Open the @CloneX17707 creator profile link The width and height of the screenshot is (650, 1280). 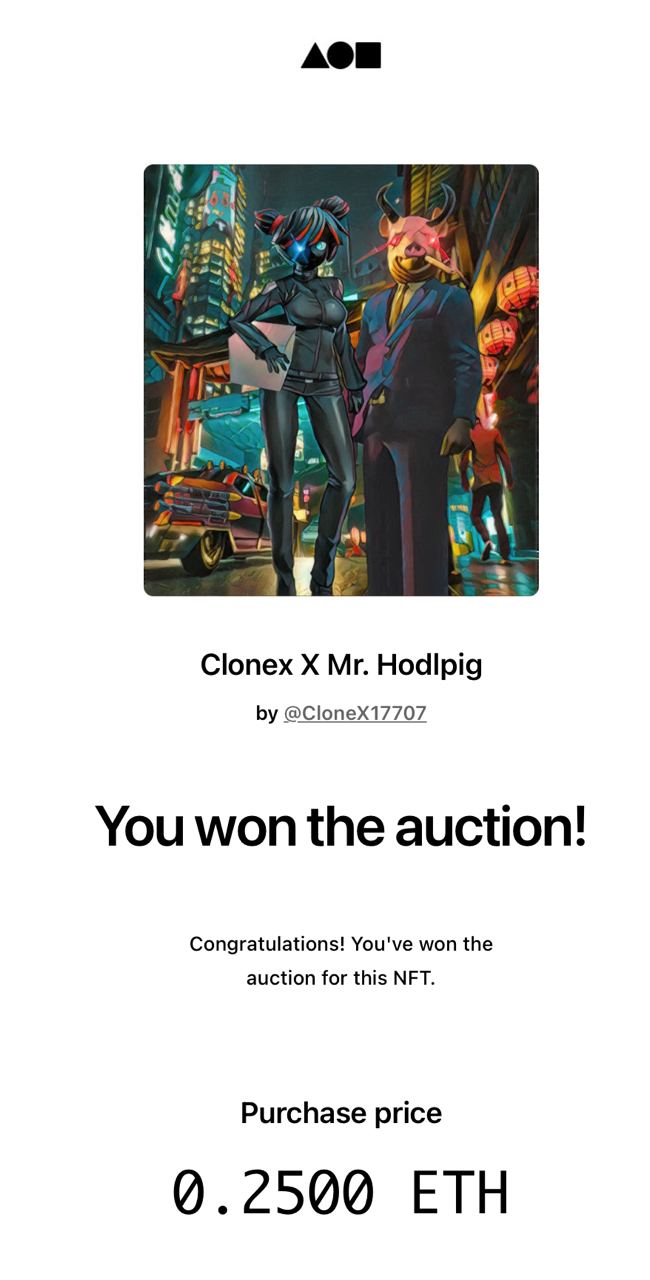tap(355, 714)
